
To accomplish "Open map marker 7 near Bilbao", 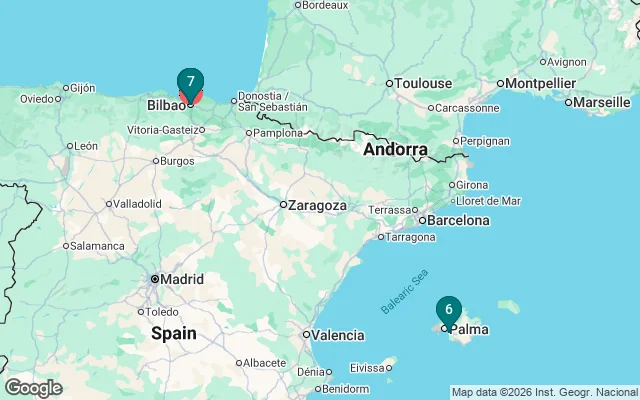I will 190,83.
